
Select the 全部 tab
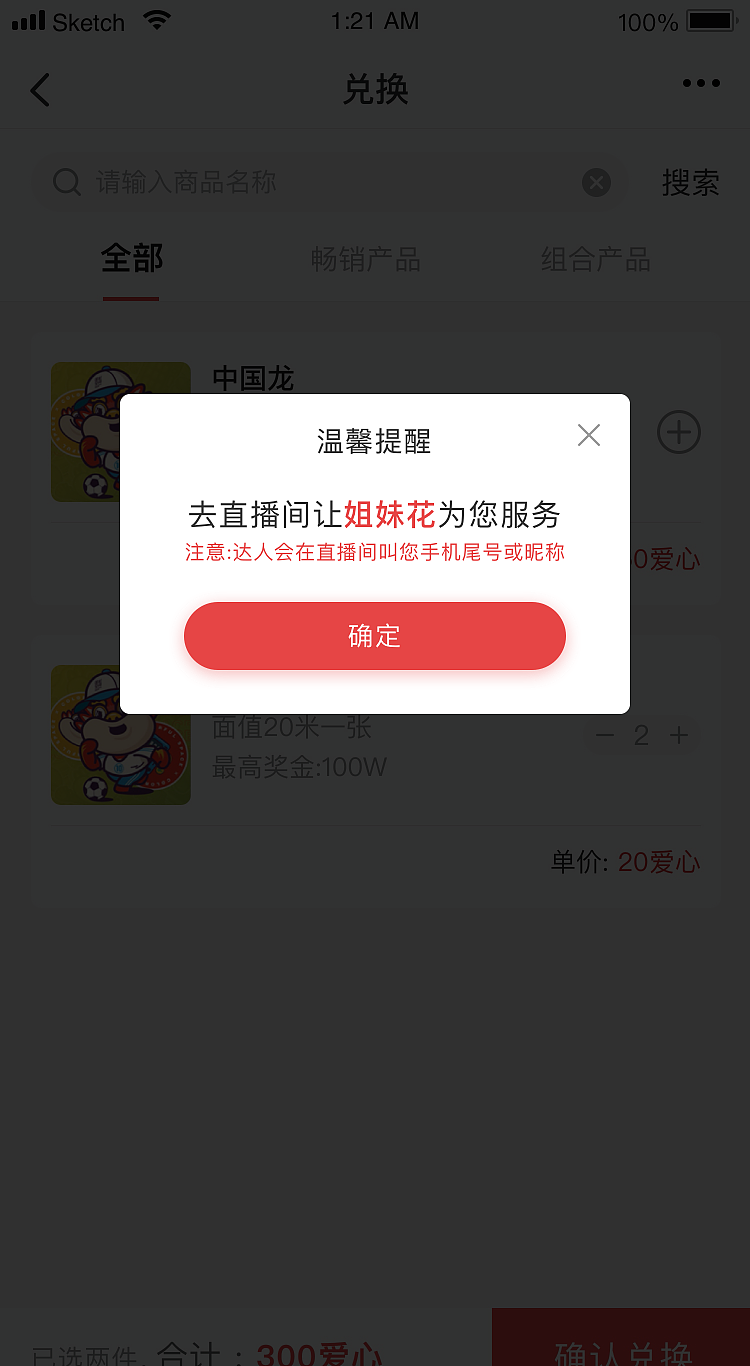(131, 258)
